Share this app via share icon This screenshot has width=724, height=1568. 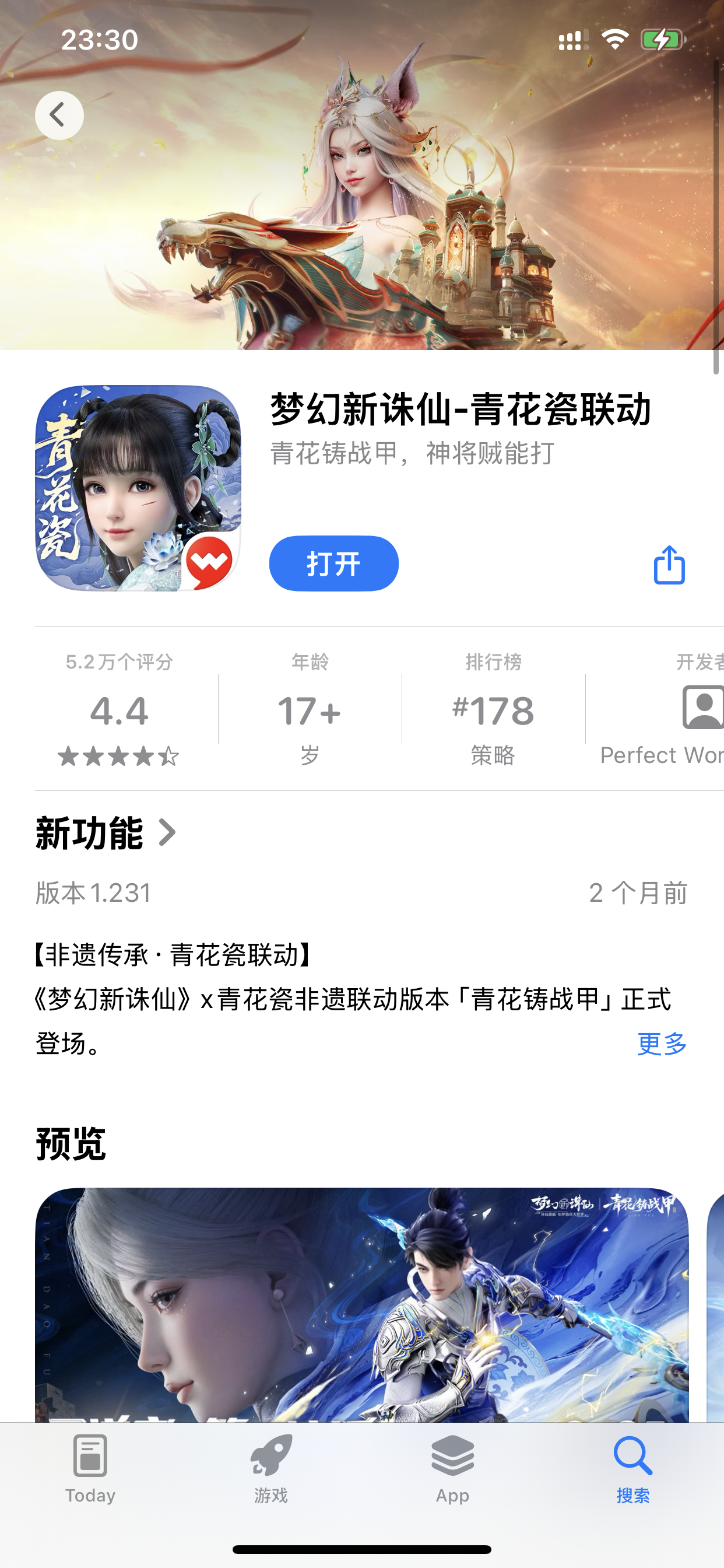point(669,564)
